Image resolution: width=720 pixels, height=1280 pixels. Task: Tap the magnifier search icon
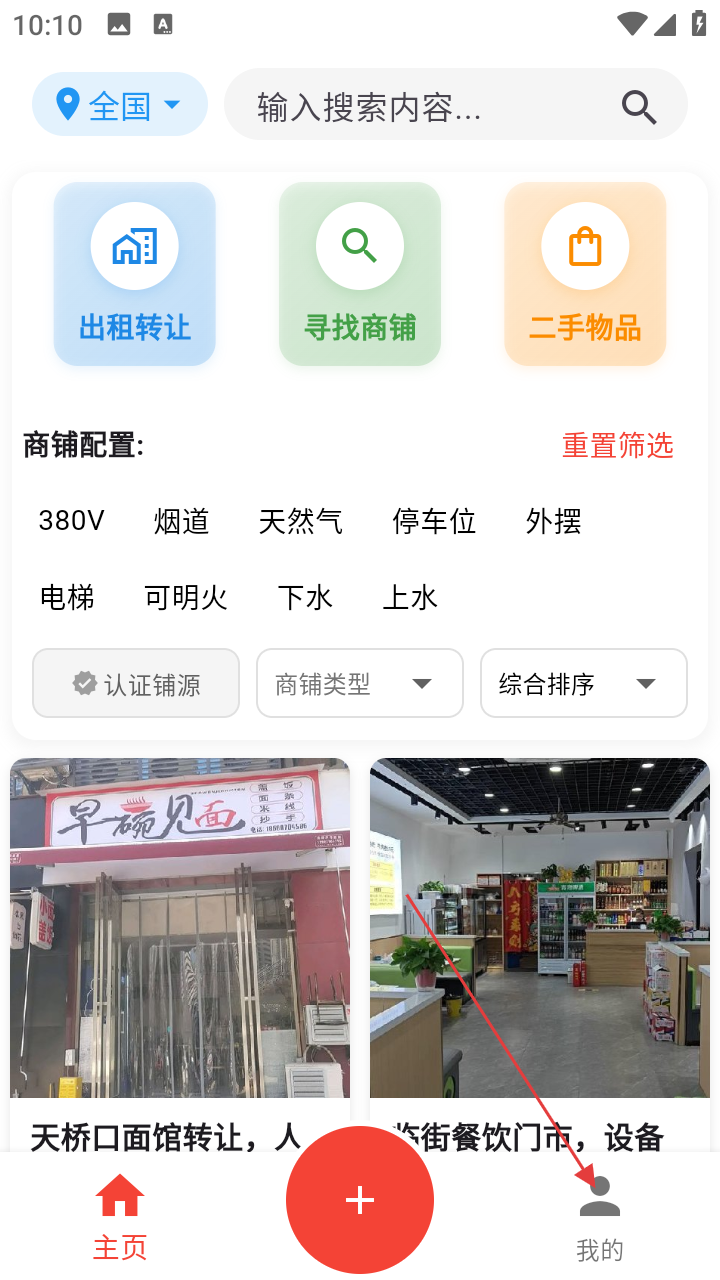pos(639,106)
